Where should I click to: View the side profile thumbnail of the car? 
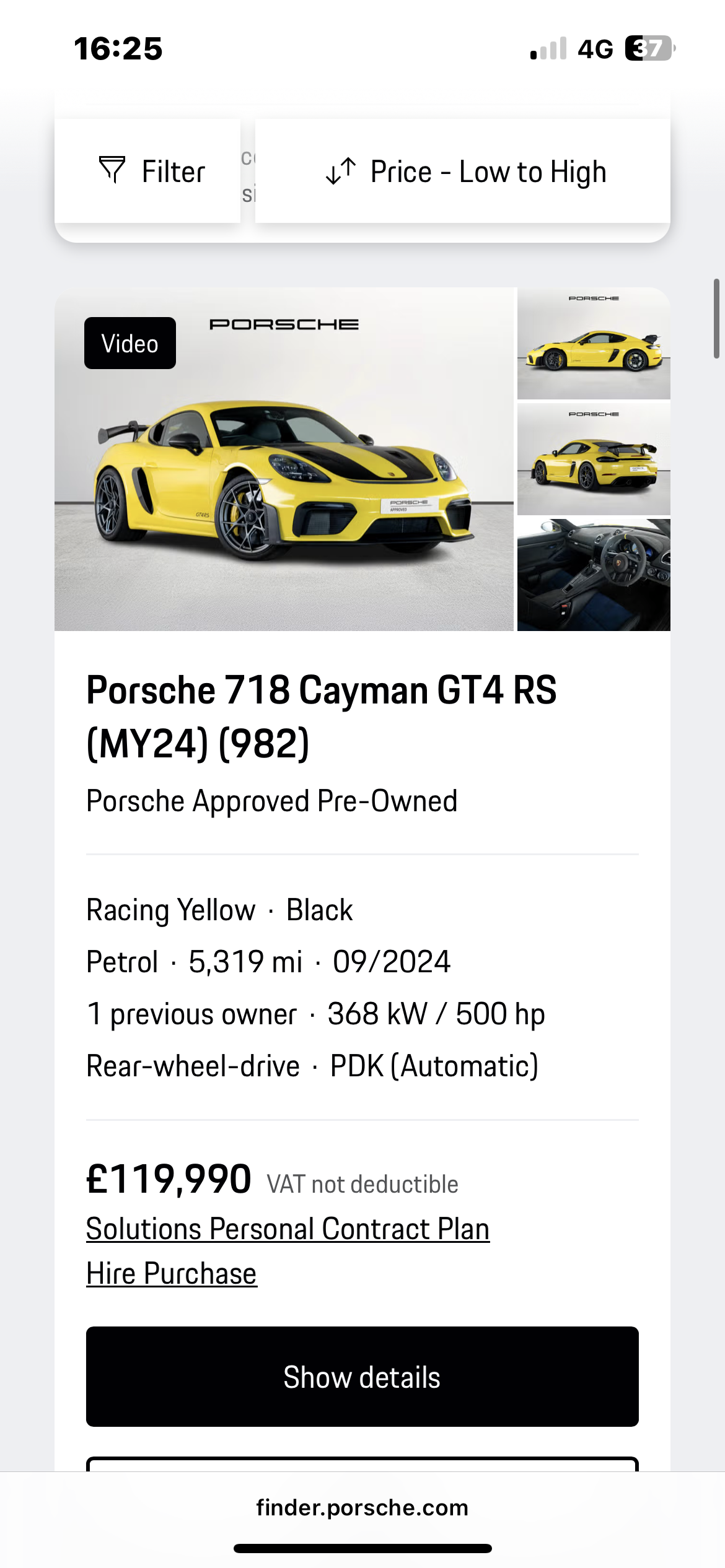pyautogui.click(x=594, y=344)
